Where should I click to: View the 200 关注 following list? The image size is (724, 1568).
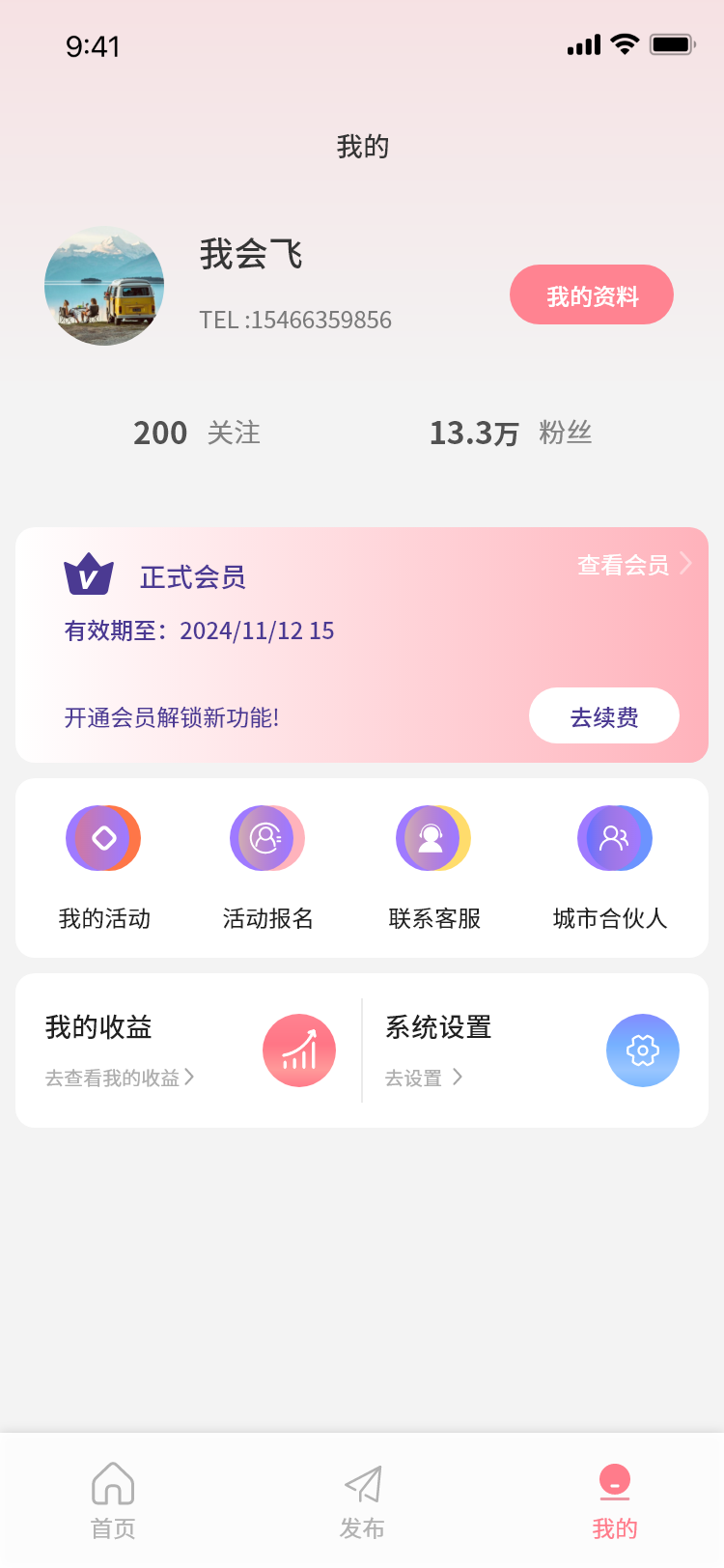(197, 433)
